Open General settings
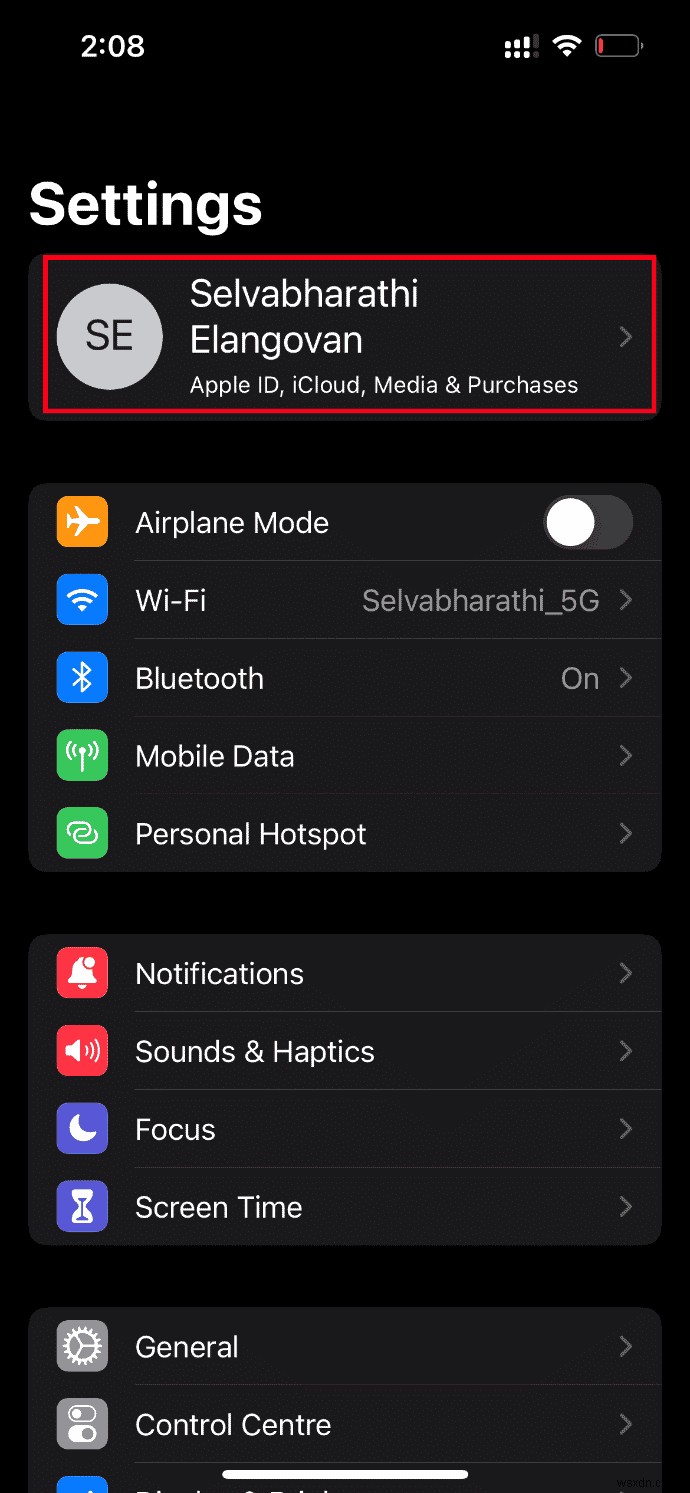This screenshot has width=690, height=1493. 345,1347
